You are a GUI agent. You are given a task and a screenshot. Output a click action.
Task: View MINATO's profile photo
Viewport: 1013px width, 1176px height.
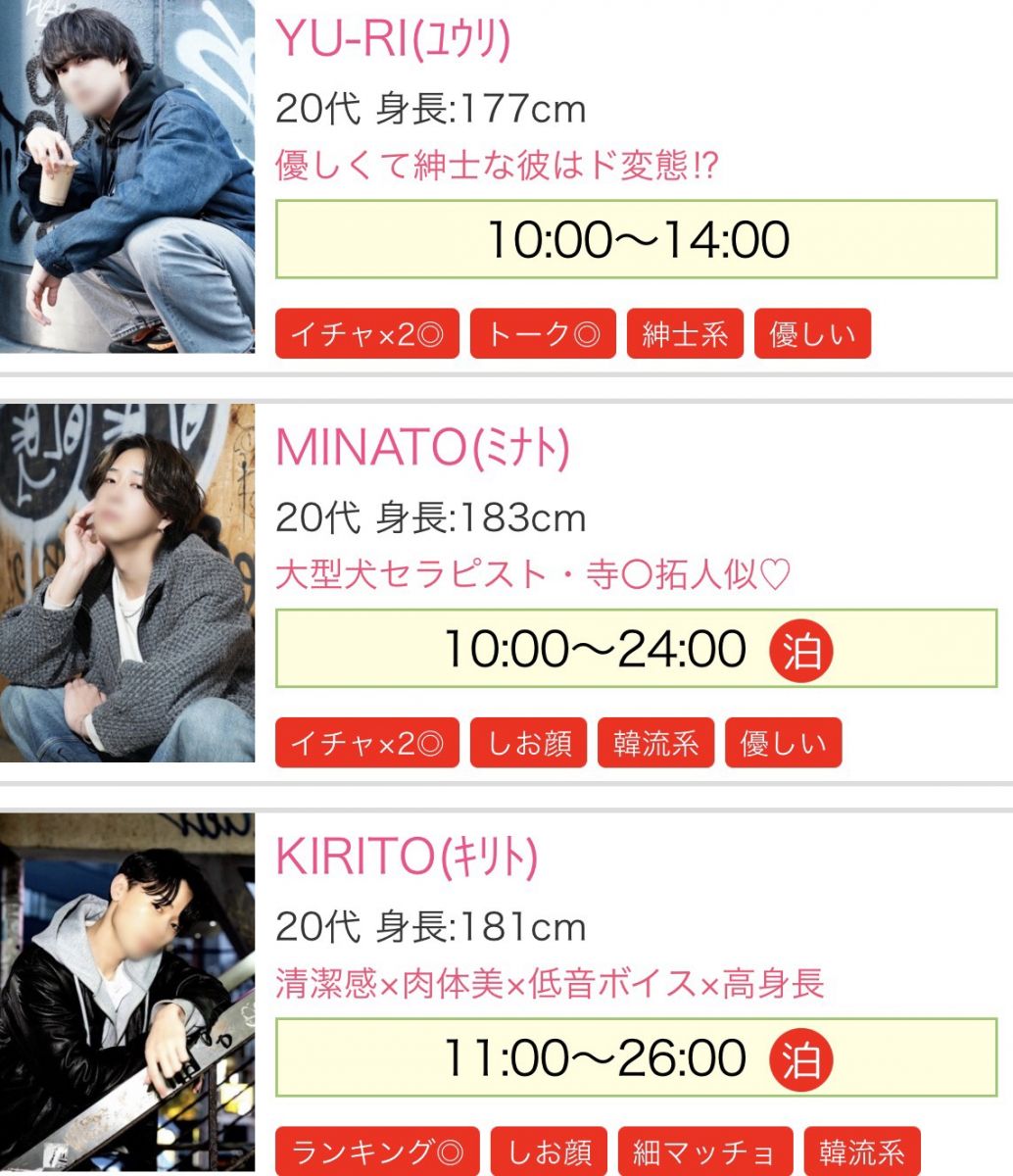pos(127,583)
